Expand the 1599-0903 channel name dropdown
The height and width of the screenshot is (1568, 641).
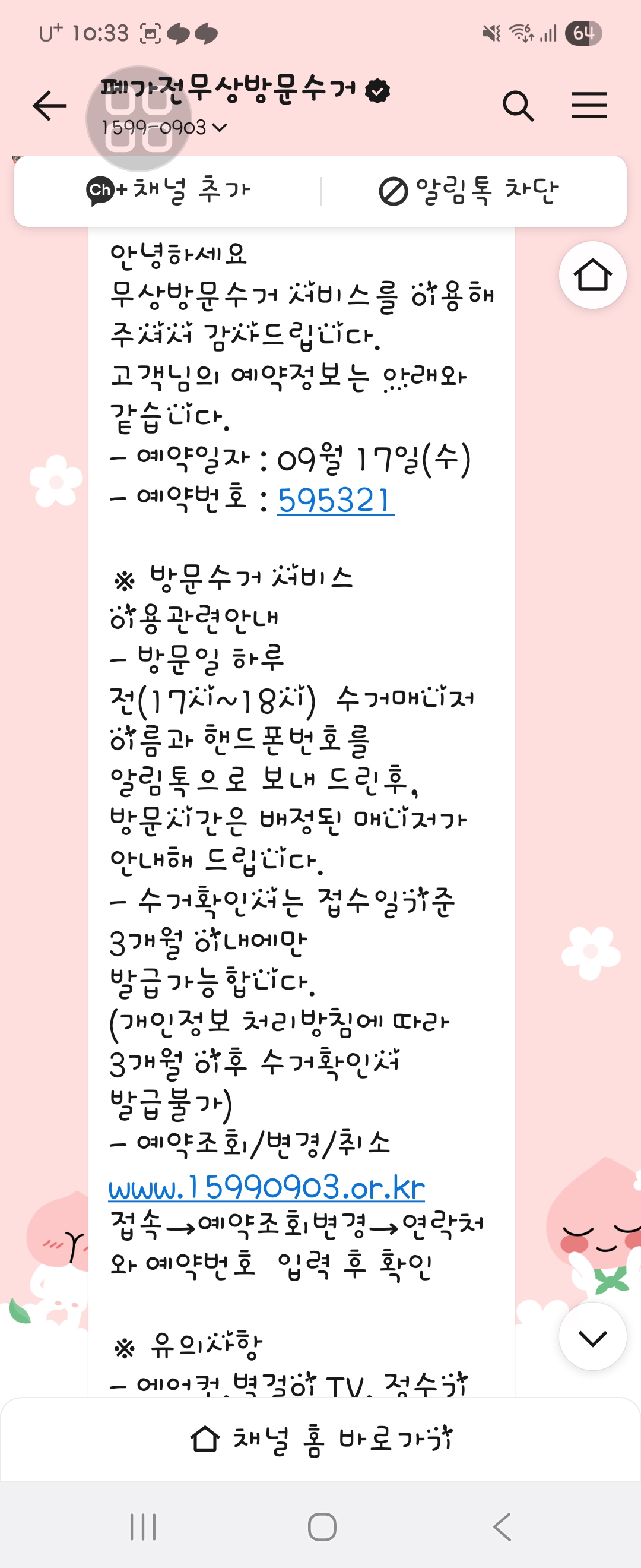tap(220, 127)
